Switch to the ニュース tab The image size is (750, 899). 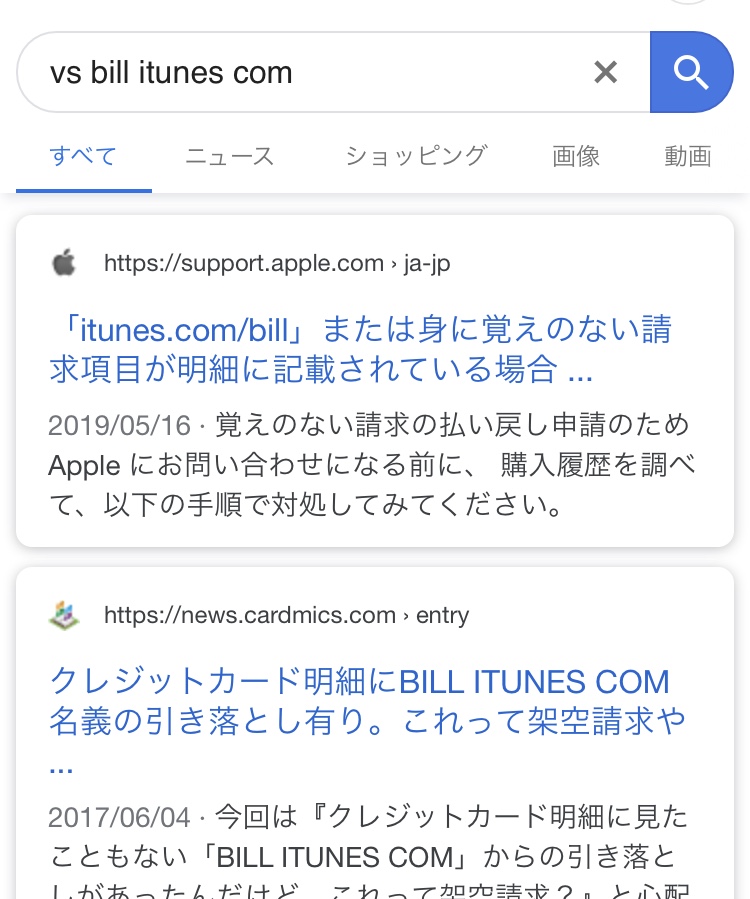(229, 156)
